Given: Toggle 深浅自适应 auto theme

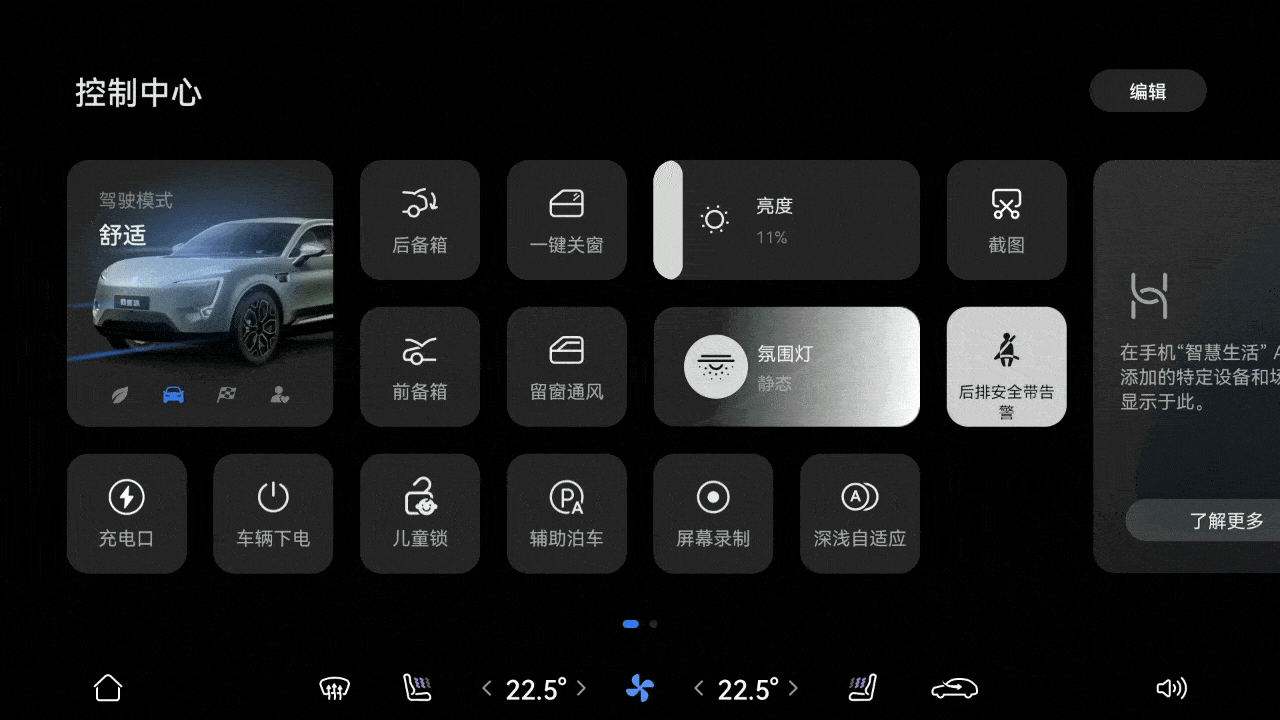Looking at the screenshot, I should click(x=859, y=513).
